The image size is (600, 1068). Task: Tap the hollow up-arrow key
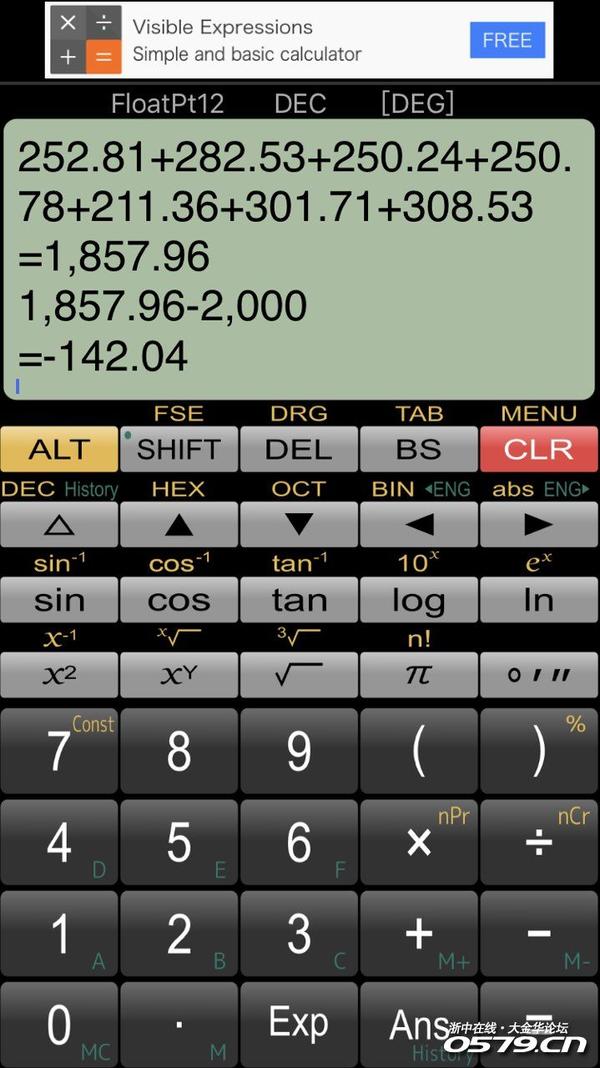click(x=59, y=524)
